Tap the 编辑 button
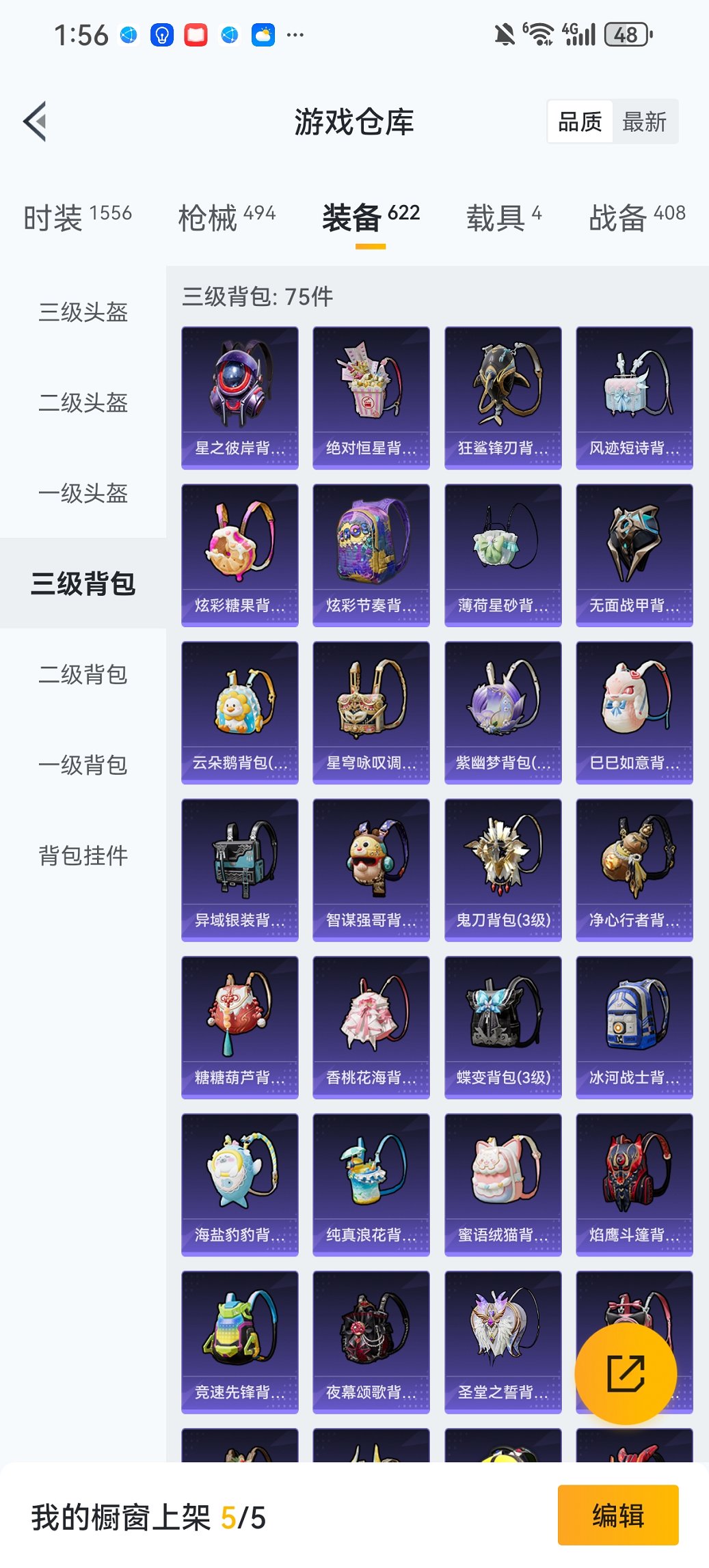Viewport: 709px width, 1568px height. tap(617, 1514)
